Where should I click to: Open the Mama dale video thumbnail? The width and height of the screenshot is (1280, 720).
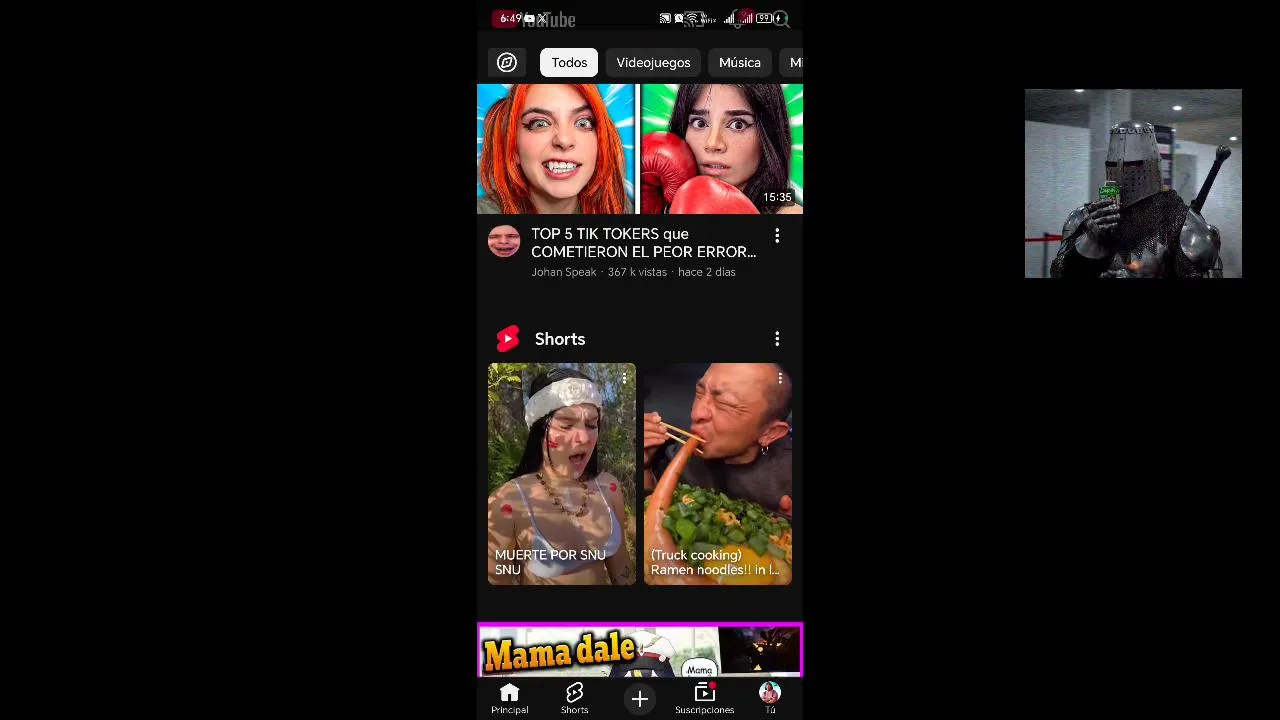640,650
